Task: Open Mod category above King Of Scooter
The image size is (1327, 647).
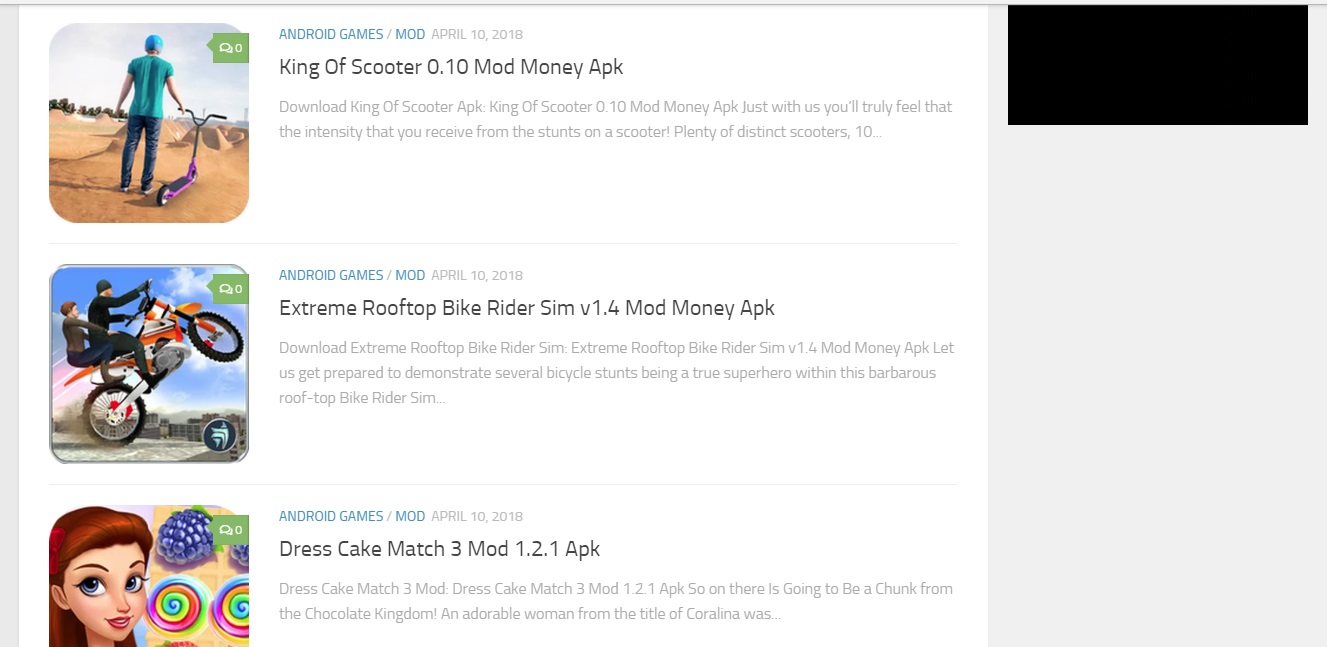Action: point(410,34)
